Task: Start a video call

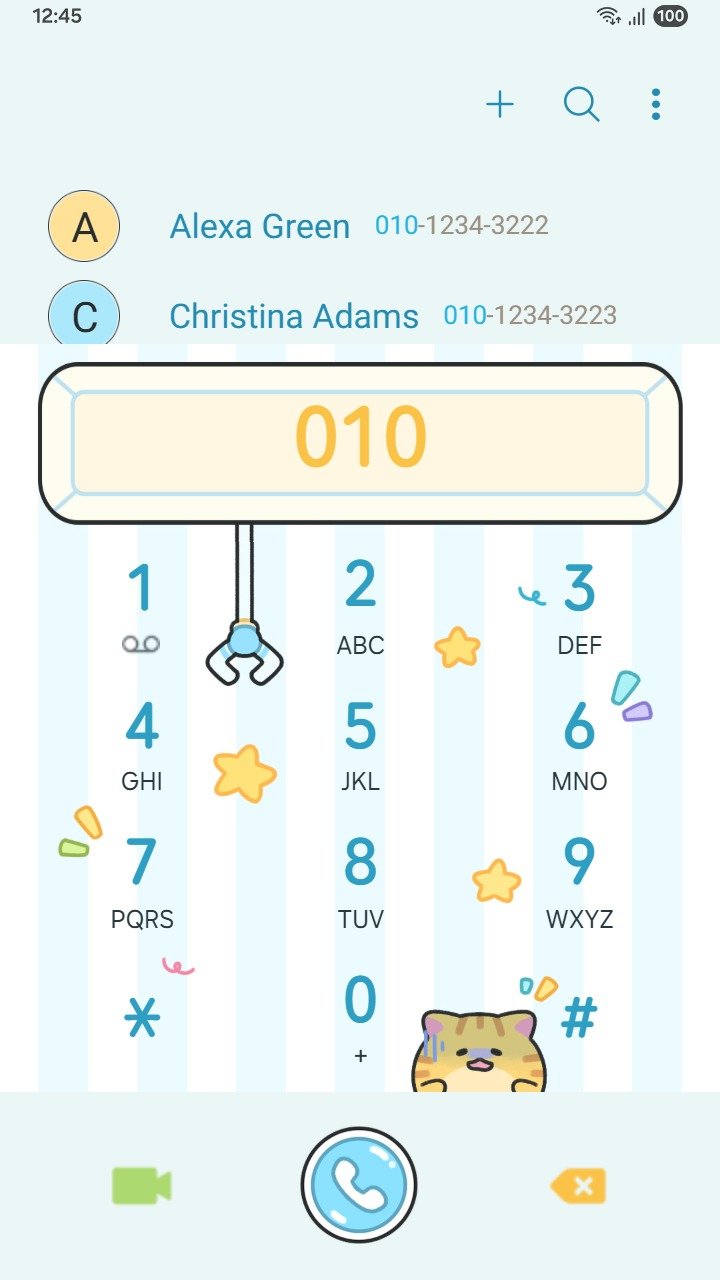Action: coord(141,1186)
